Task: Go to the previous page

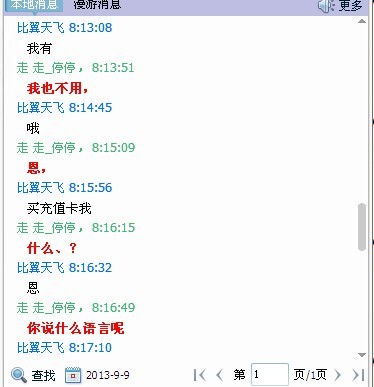Action: coord(219,375)
